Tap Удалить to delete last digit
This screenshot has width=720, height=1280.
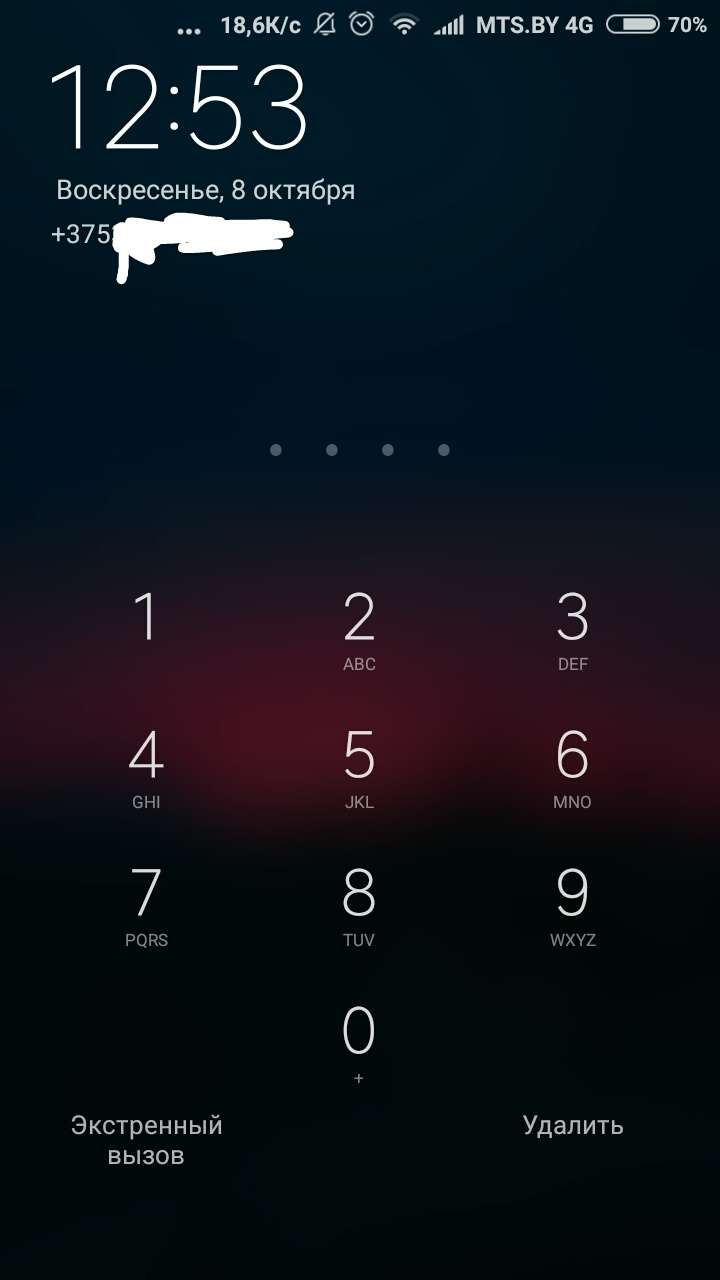tap(573, 1126)
